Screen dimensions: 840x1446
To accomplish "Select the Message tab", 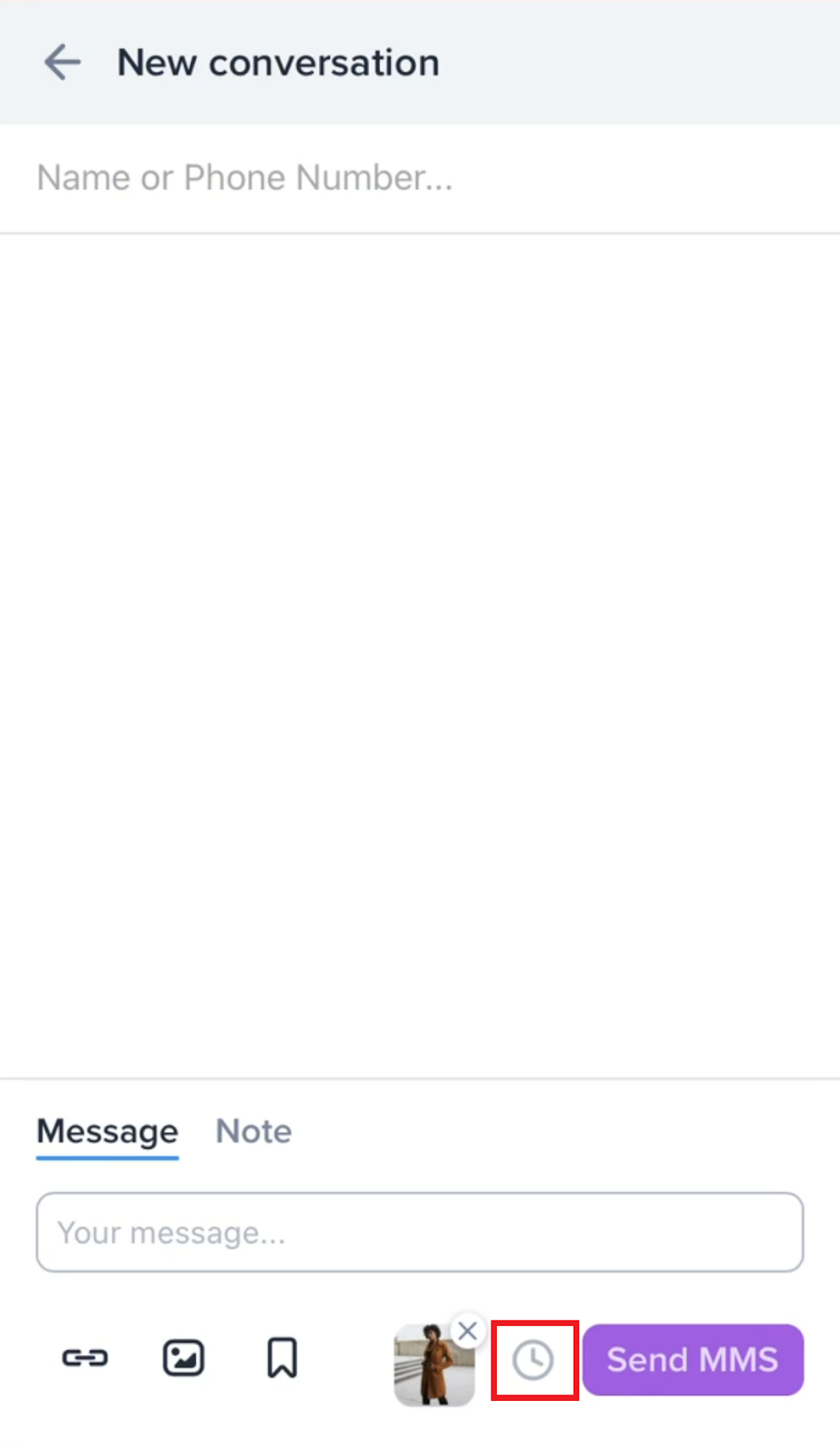I will pos(107,1131).
